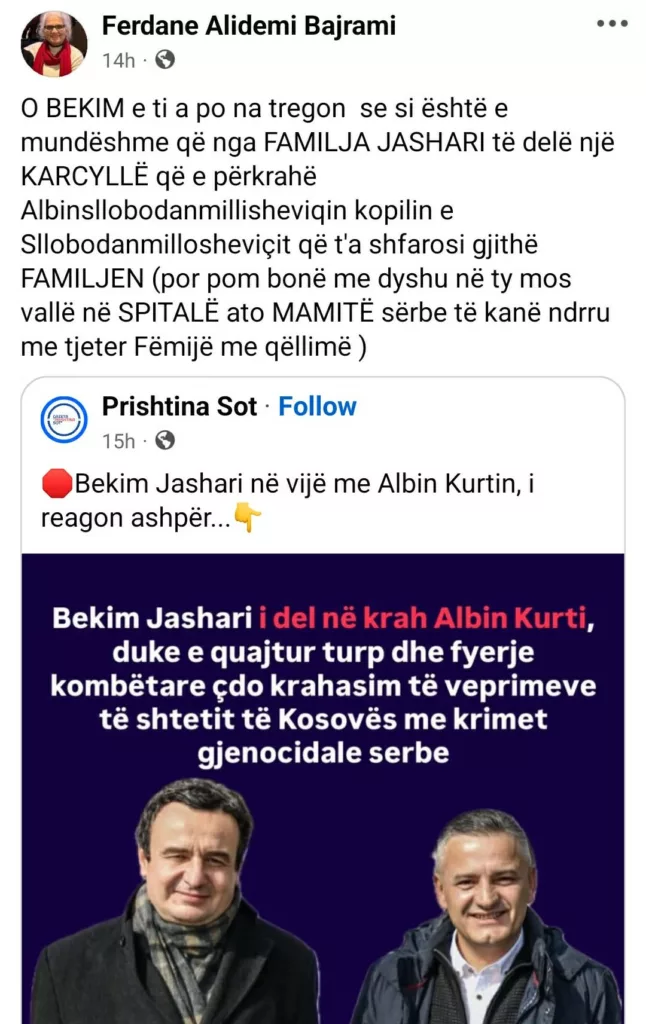Viewport: 646px width, 1024px height.
Task: Tap the Prishtina Sot page avatar
Action: (x=64, y=421)
